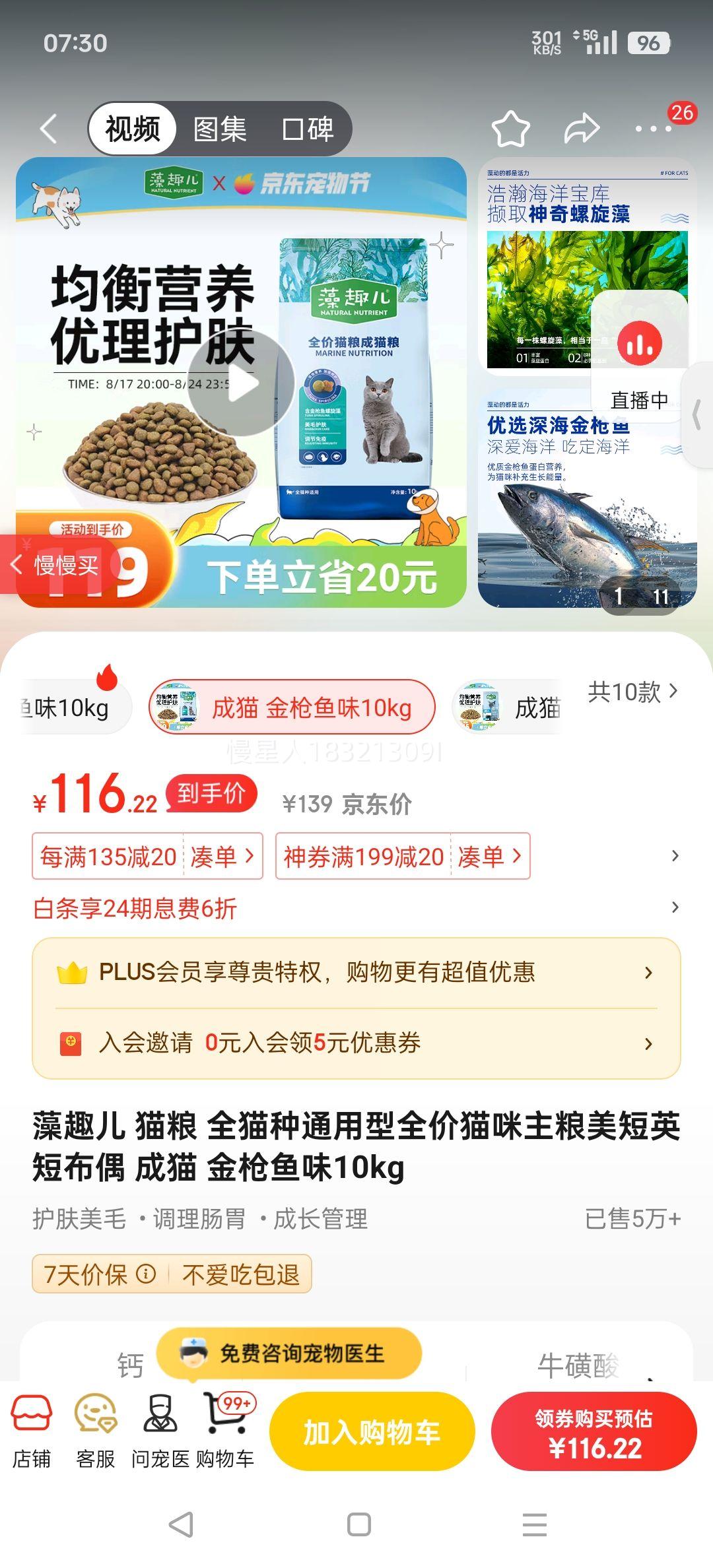Tap 加入购物车 to add to cart
713x1568 pixels.
tap(372, 1432)
